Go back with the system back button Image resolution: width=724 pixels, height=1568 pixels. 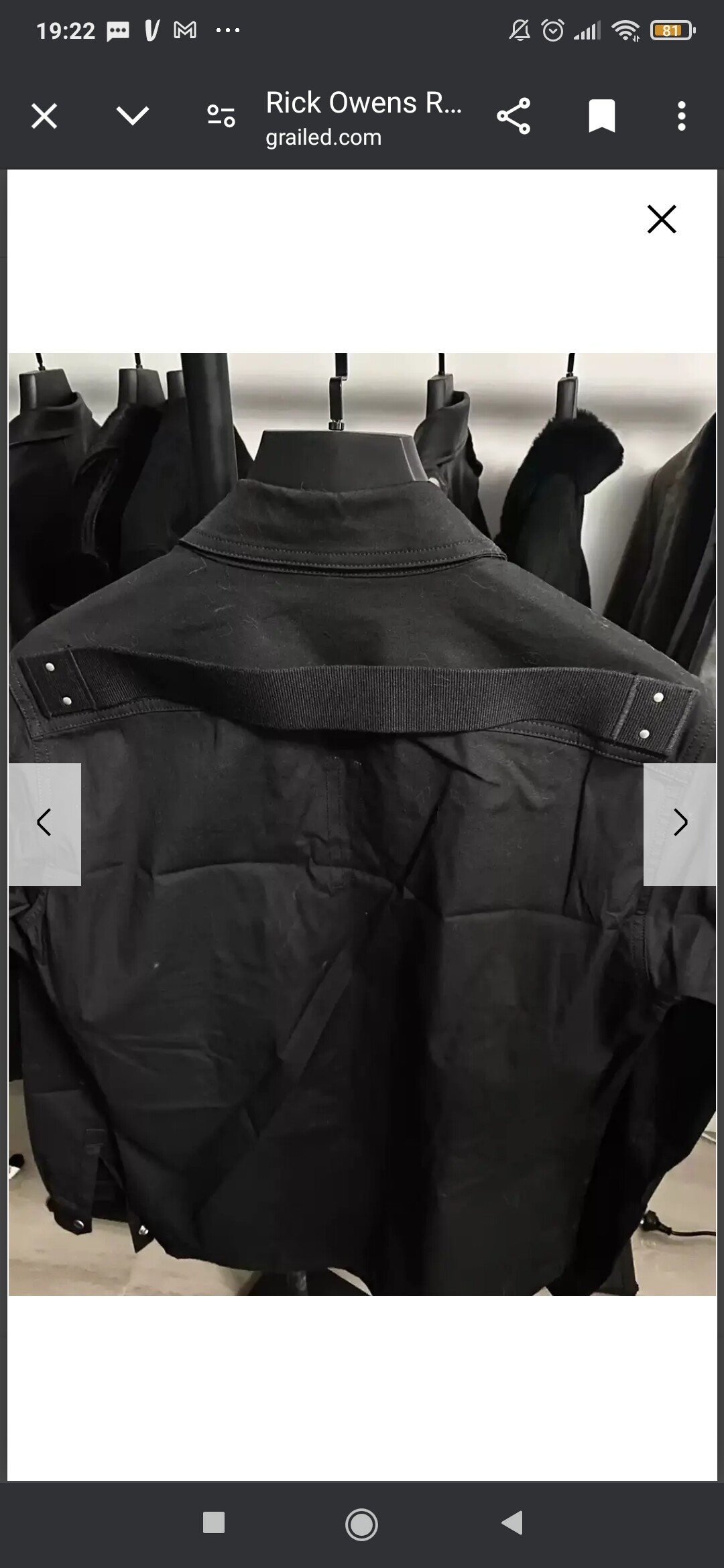[x=512, y=1522]
